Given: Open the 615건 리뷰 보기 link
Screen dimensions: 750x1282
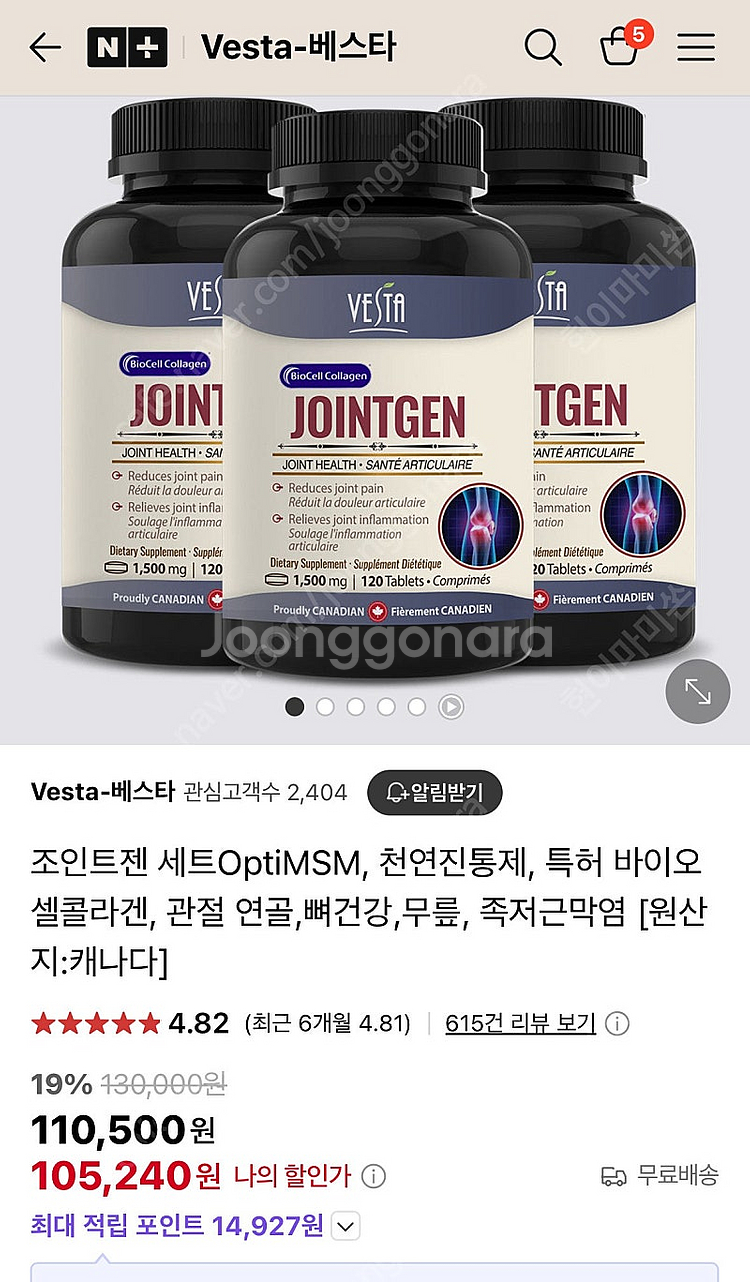Looking at the screenshot, I should point(520,1024).
